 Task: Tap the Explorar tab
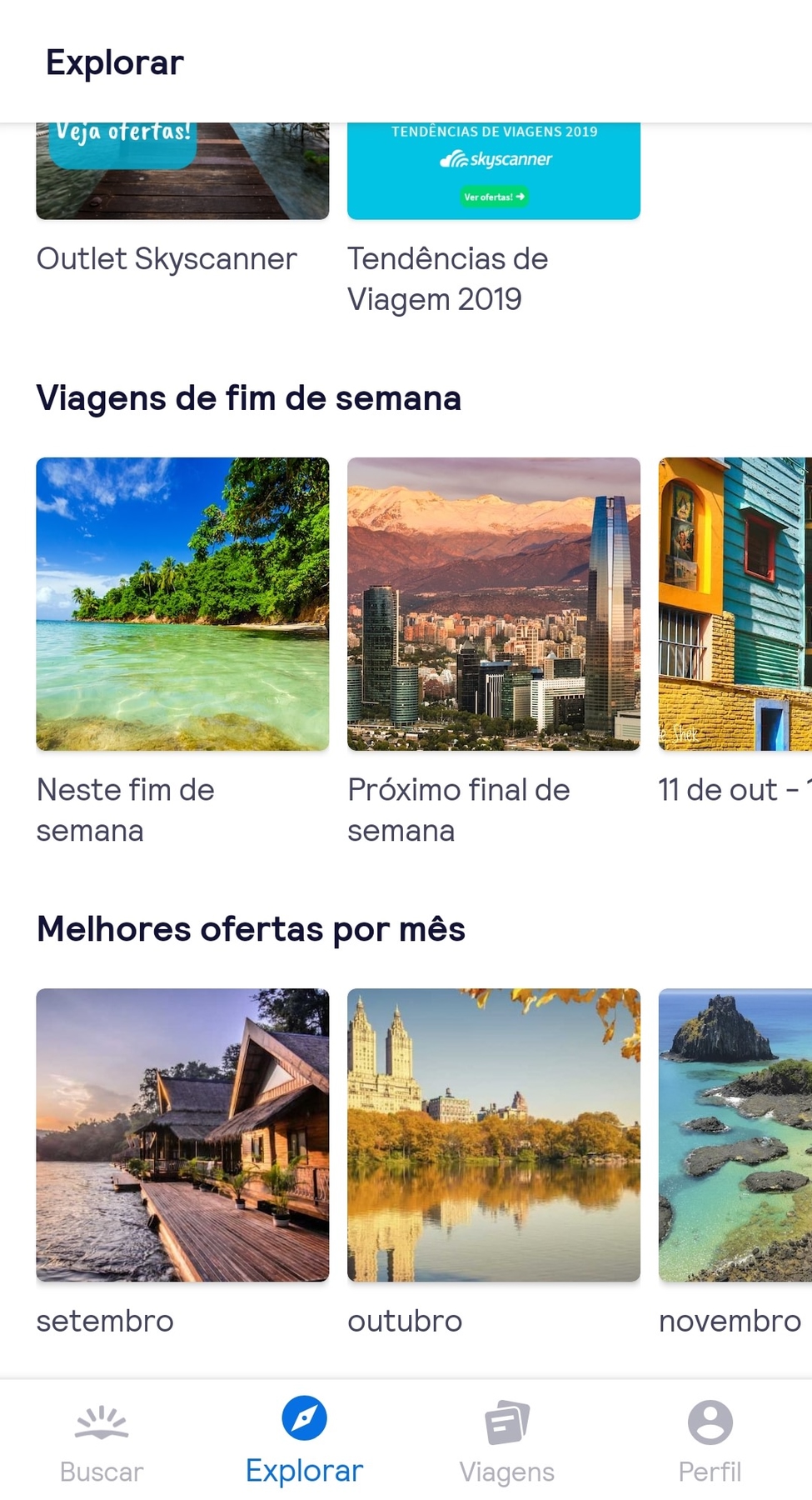click(x=305, y=1443)
